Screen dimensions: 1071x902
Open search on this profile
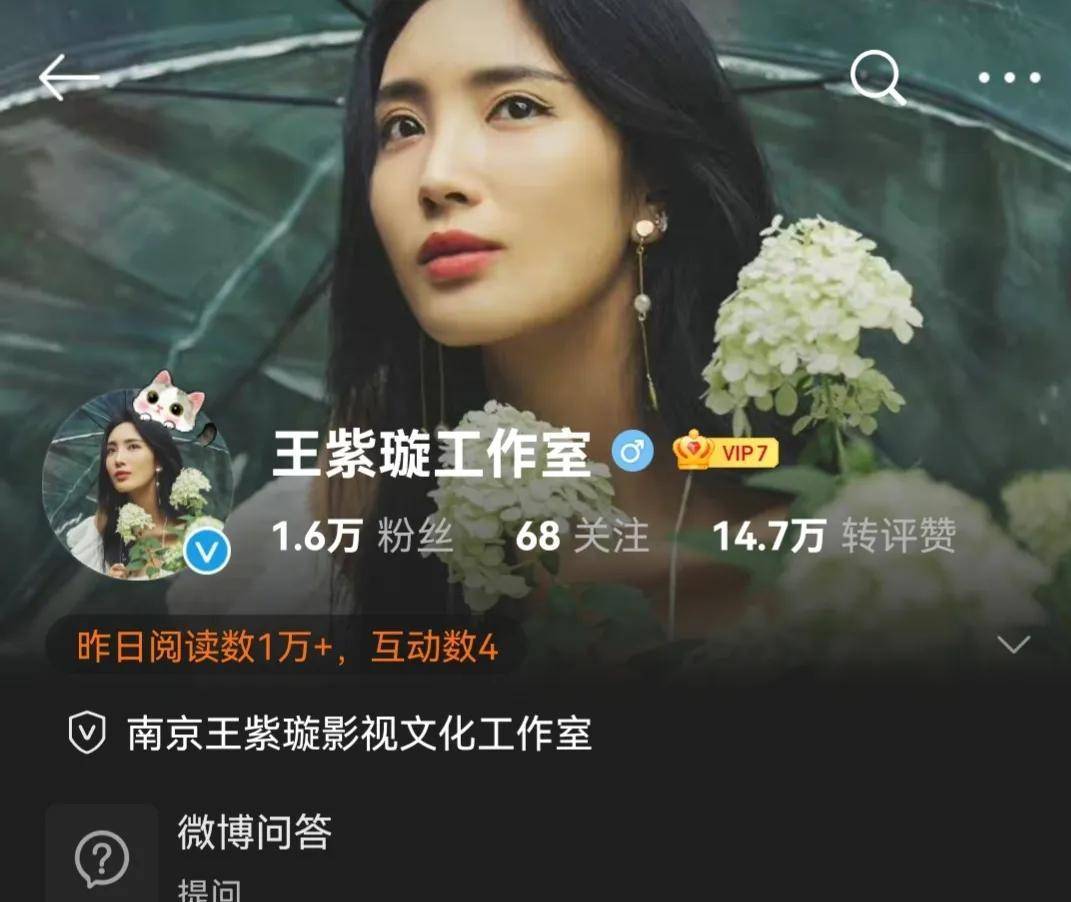point(877,78)
